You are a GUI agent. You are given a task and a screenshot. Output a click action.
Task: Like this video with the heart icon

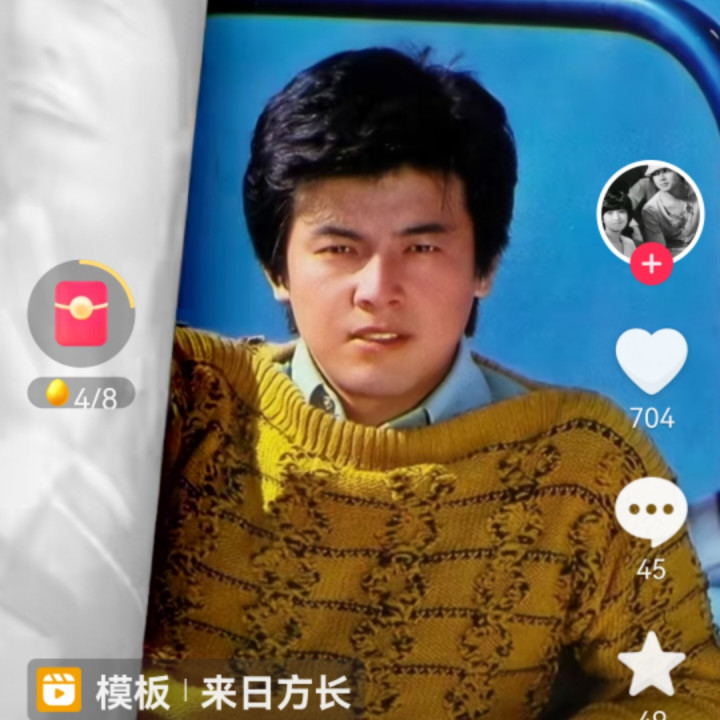[651, 361]
